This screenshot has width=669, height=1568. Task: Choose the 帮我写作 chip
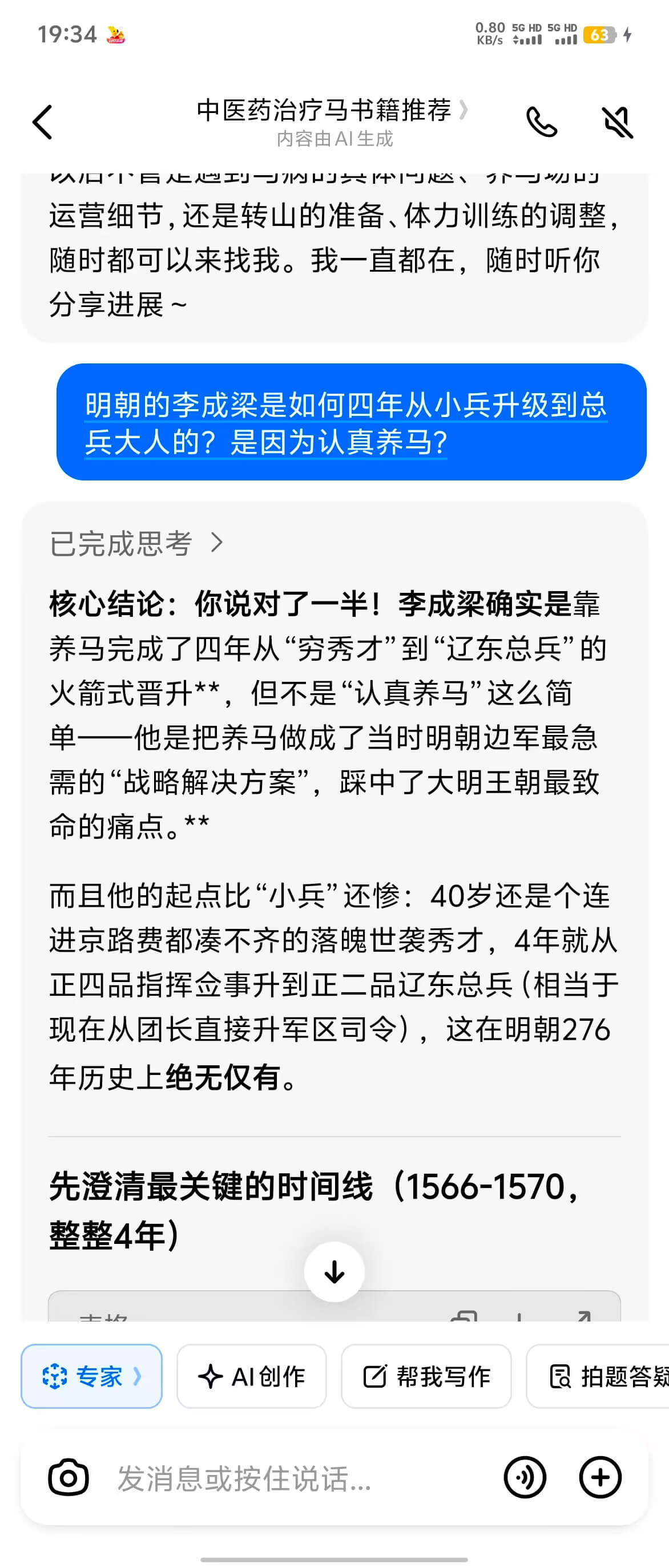[426, 1376]
